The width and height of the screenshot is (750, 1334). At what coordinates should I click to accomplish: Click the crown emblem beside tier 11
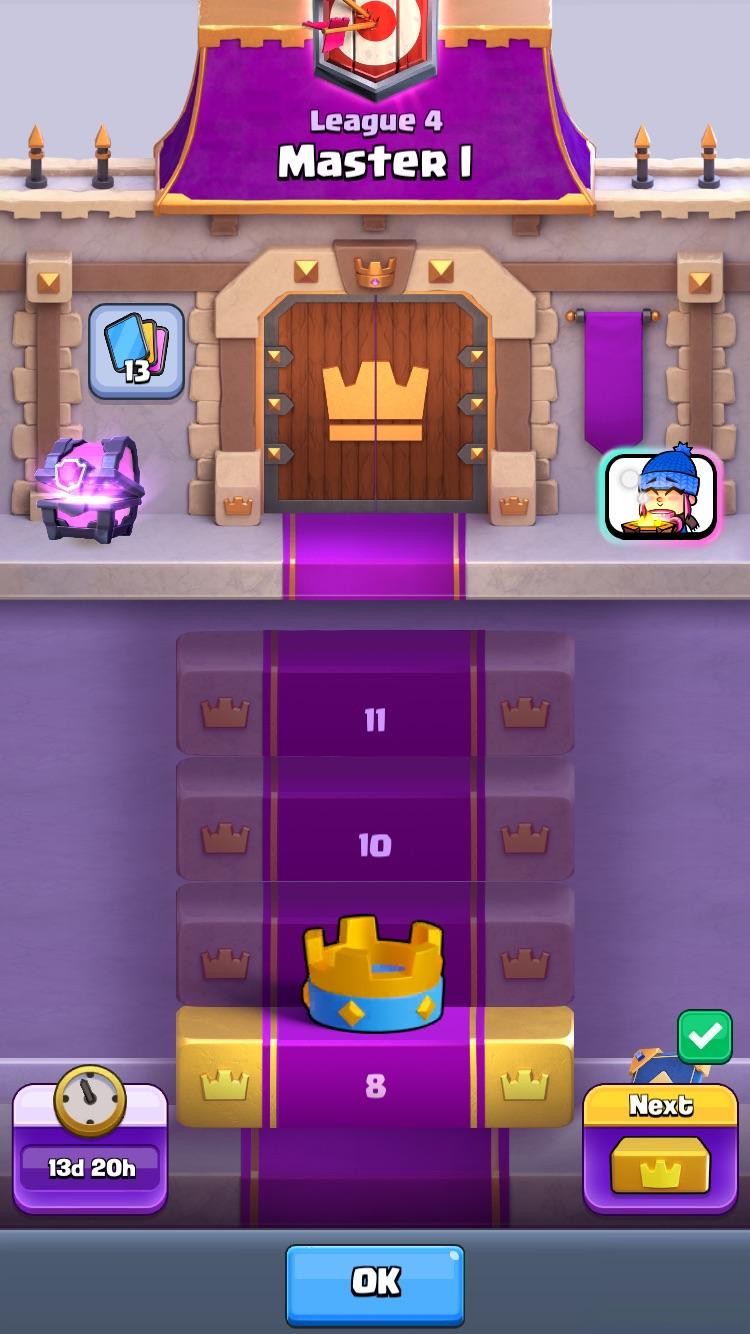tap(222, 712)
